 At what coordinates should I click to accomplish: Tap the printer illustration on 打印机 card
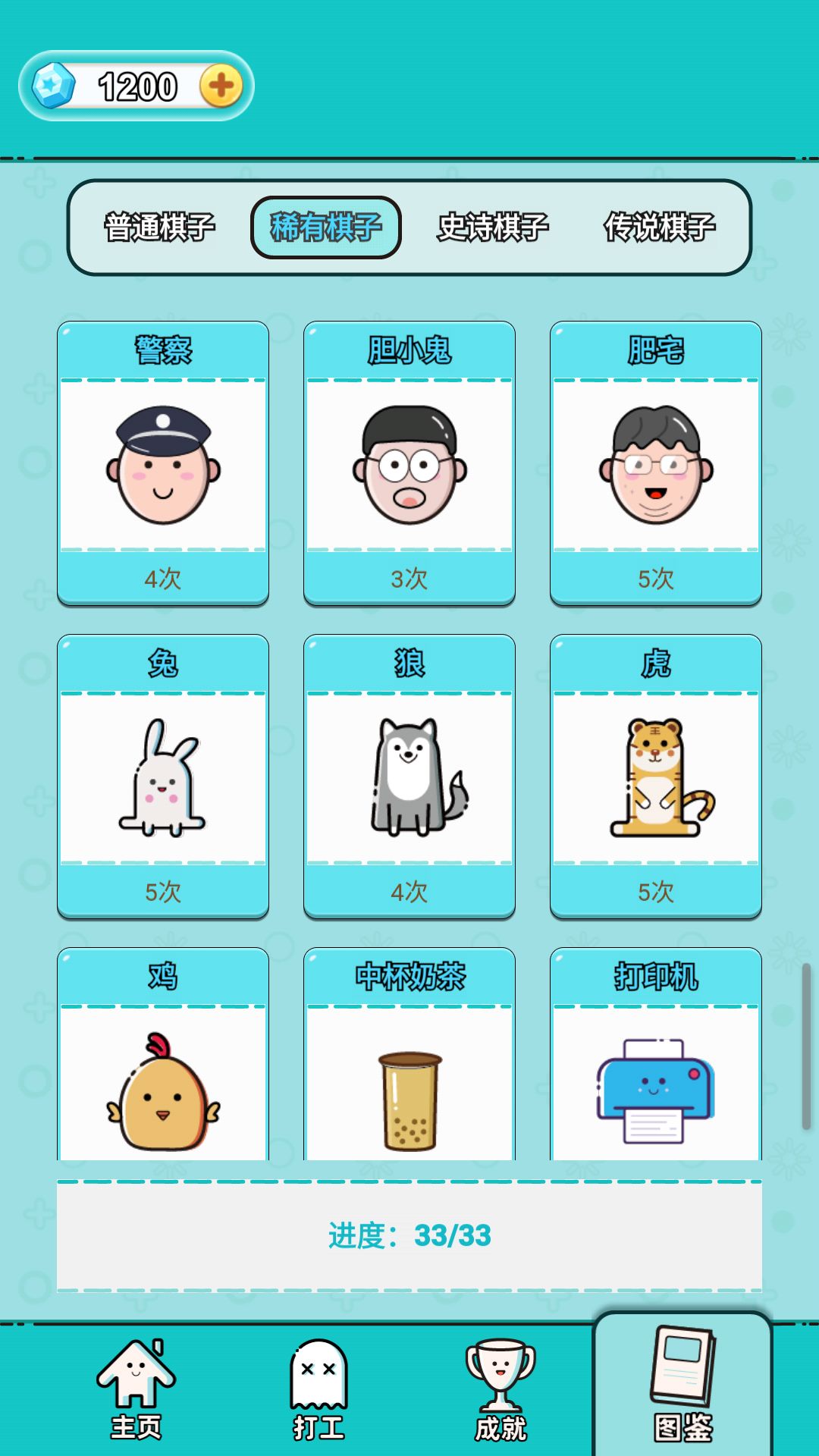(x=654, y=1084)
